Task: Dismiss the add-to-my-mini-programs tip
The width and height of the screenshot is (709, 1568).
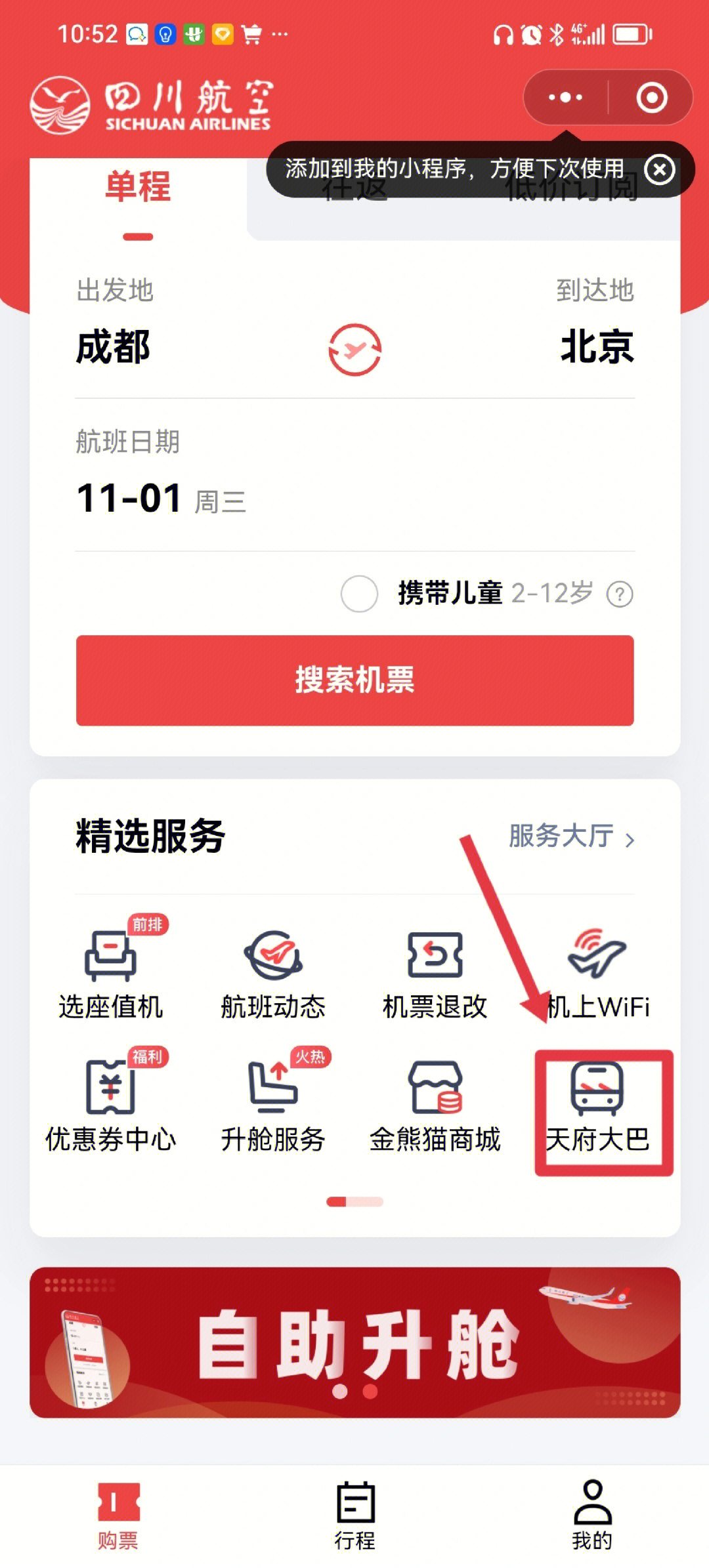Action: (x=659, y=170)
